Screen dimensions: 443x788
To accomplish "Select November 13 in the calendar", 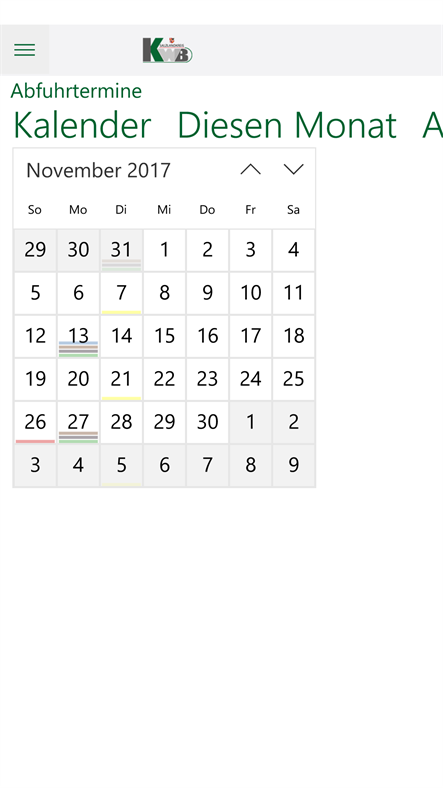I will [x=78, y=336].
